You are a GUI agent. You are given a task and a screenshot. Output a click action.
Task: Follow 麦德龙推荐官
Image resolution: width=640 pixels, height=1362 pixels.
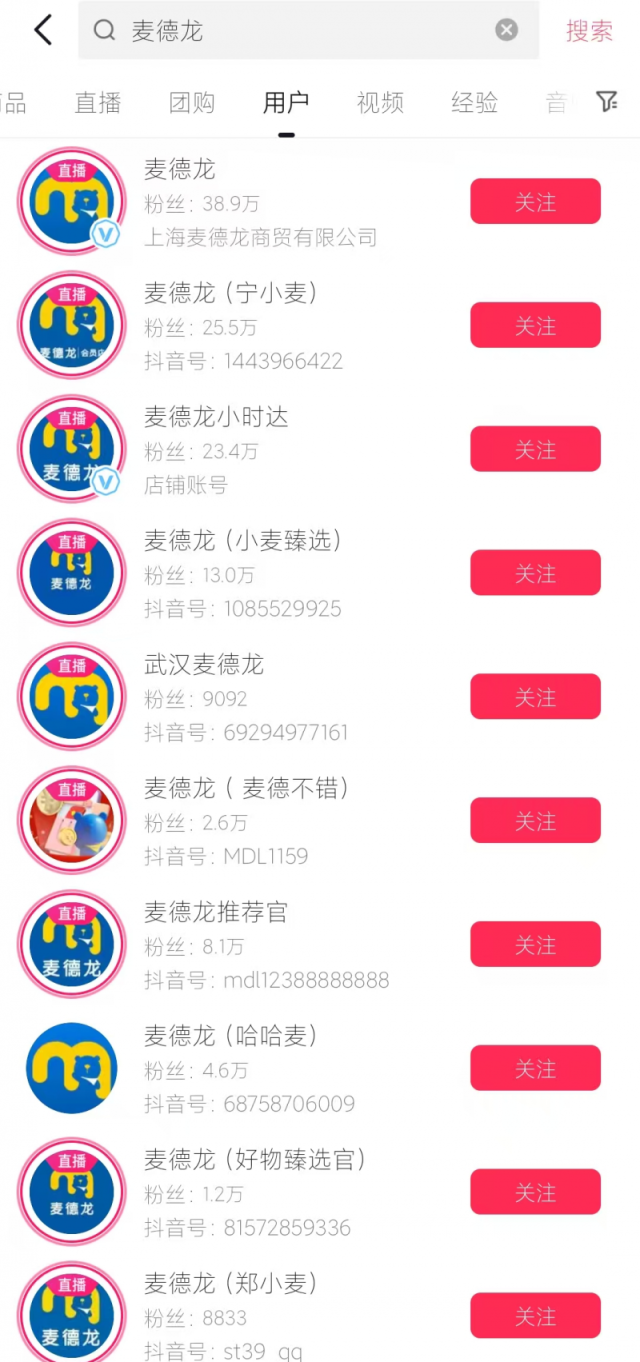point(535,945)
